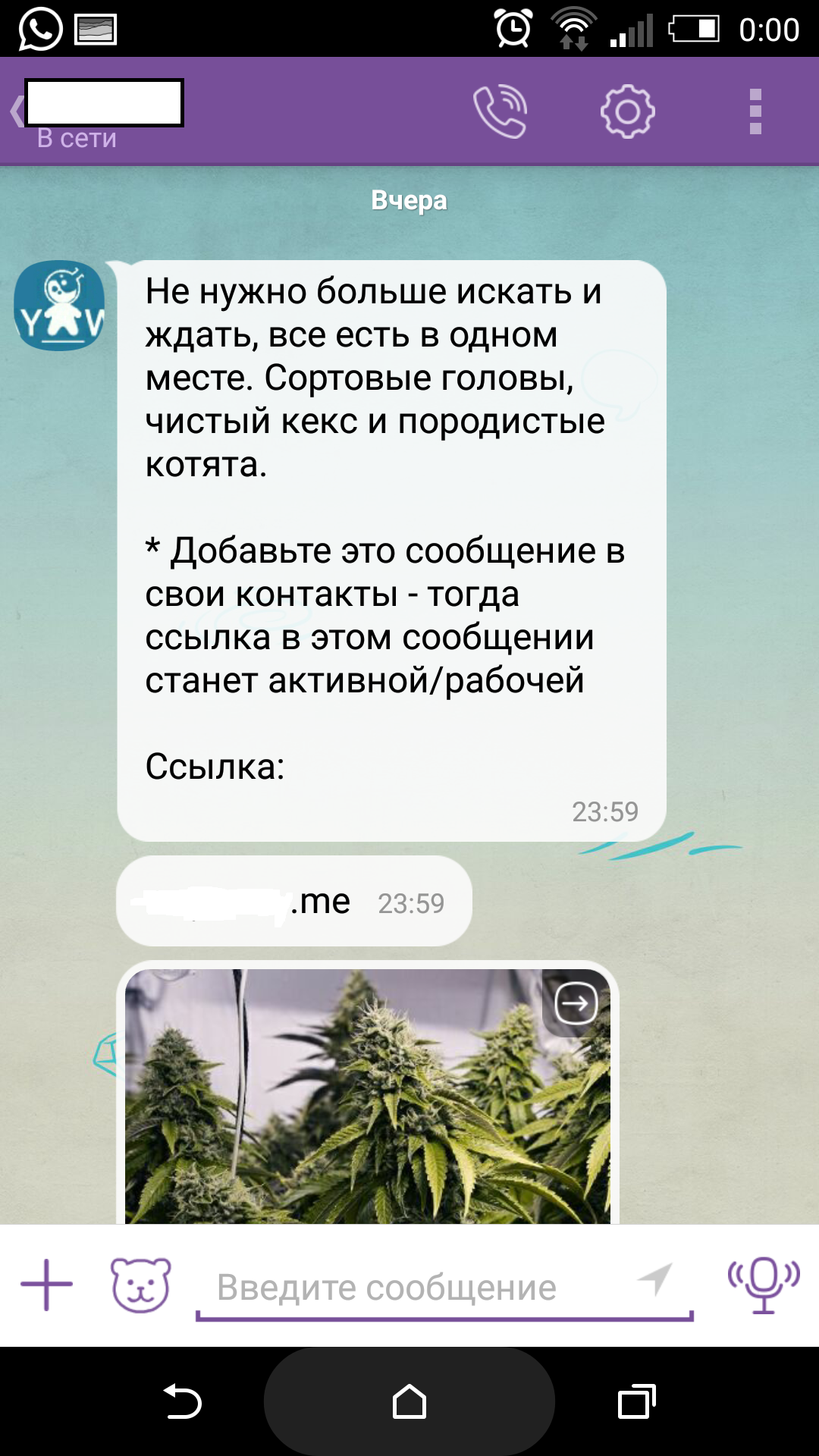This screenshot has height=1456, width=819.
Task: Open the sticker bear menu
Action: [x=141, y=1285]
